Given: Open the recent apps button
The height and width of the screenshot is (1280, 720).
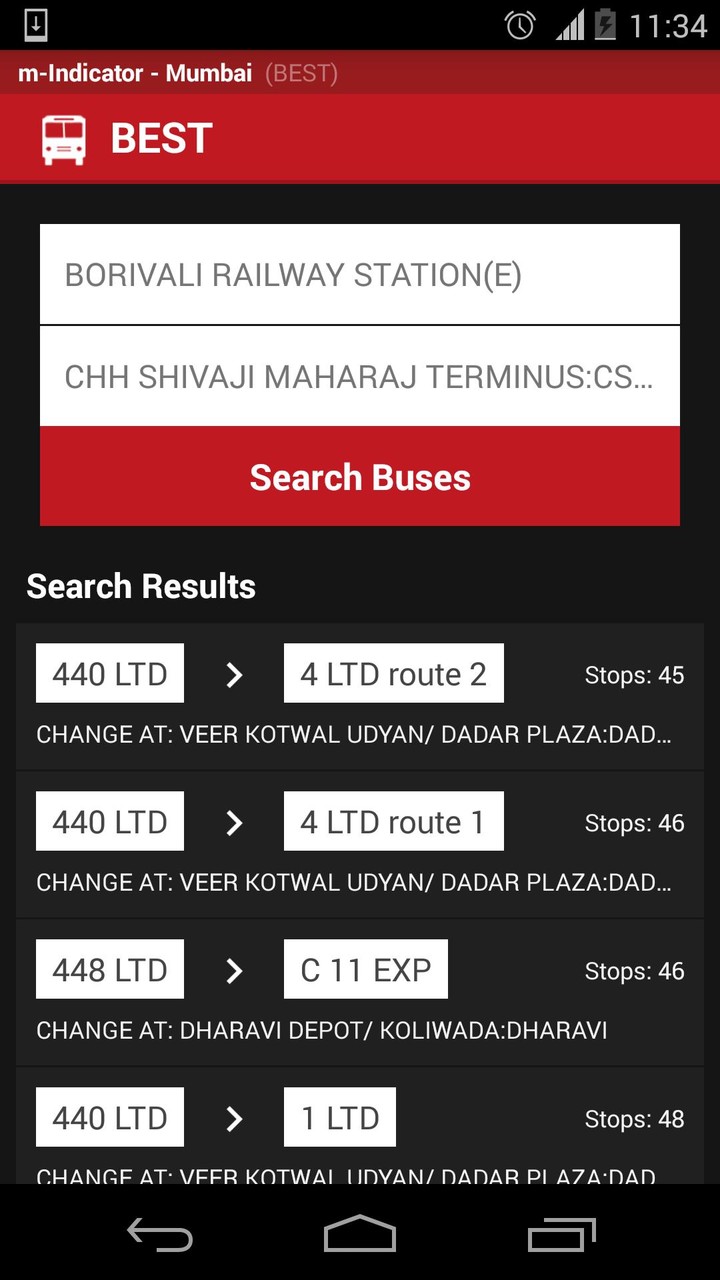Looking at the screenshot, I should click(560, 1236).
